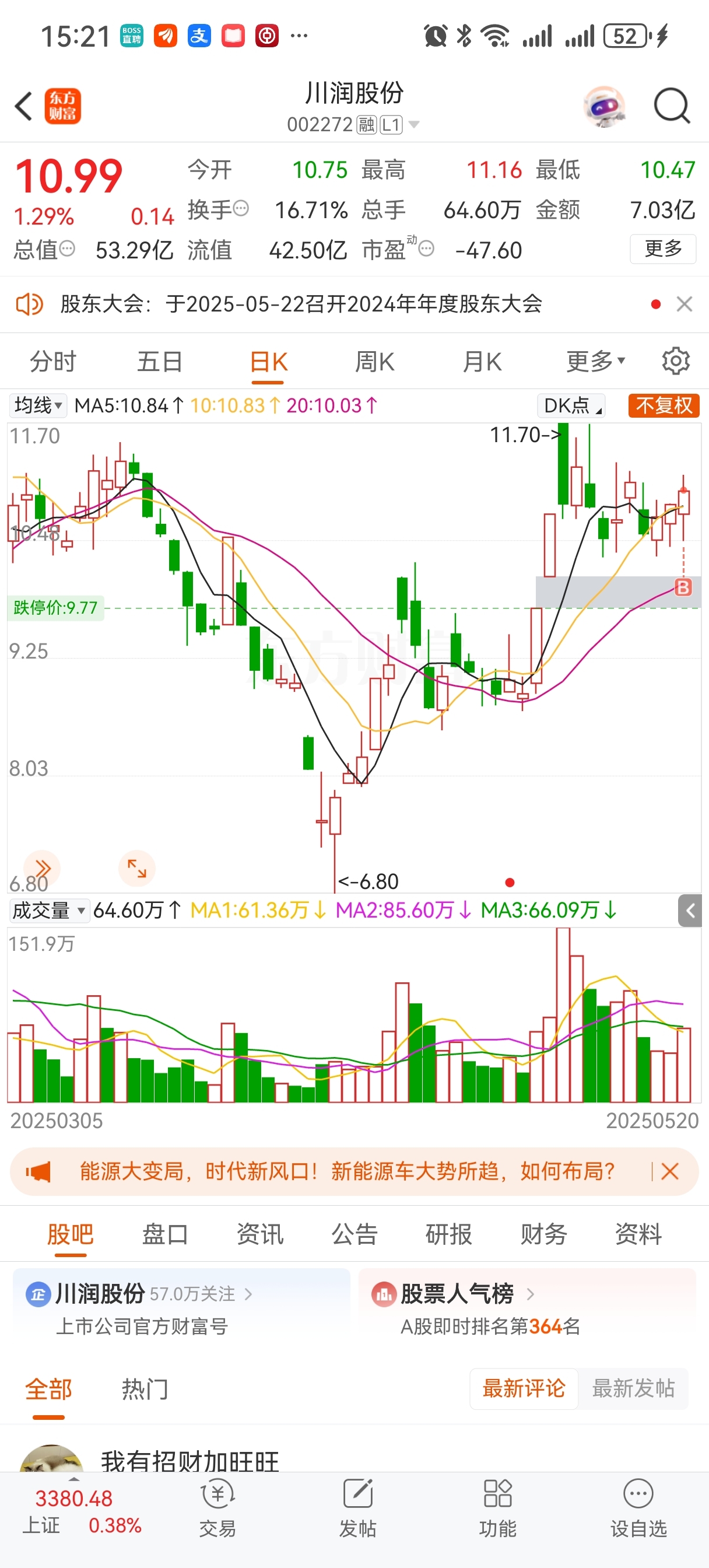The image size is (709, 1568).
Task: Switch to the 盘口 tab
Action: tap(165, 1234)
